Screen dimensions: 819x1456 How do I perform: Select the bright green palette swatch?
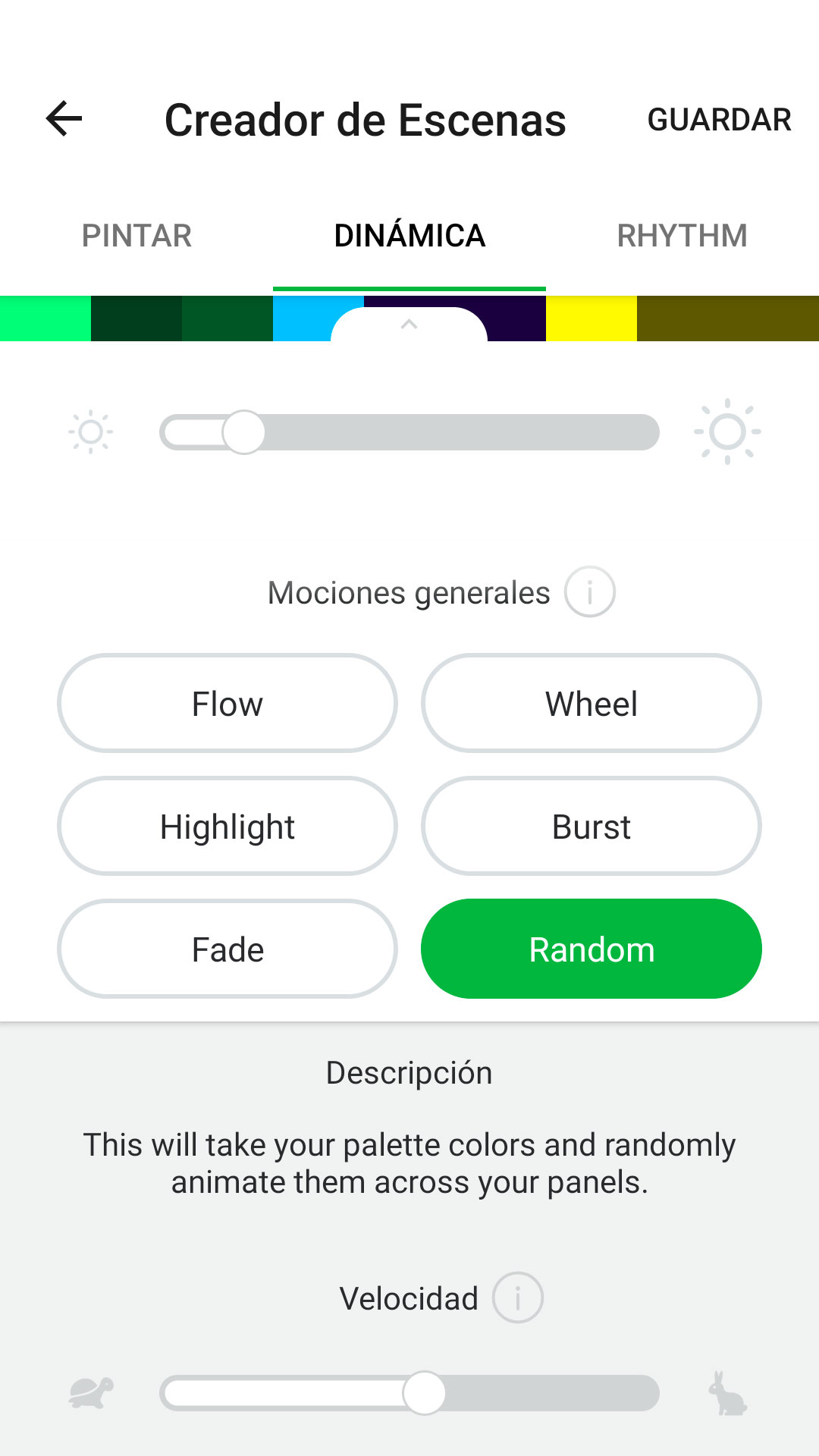click(45, 318)
